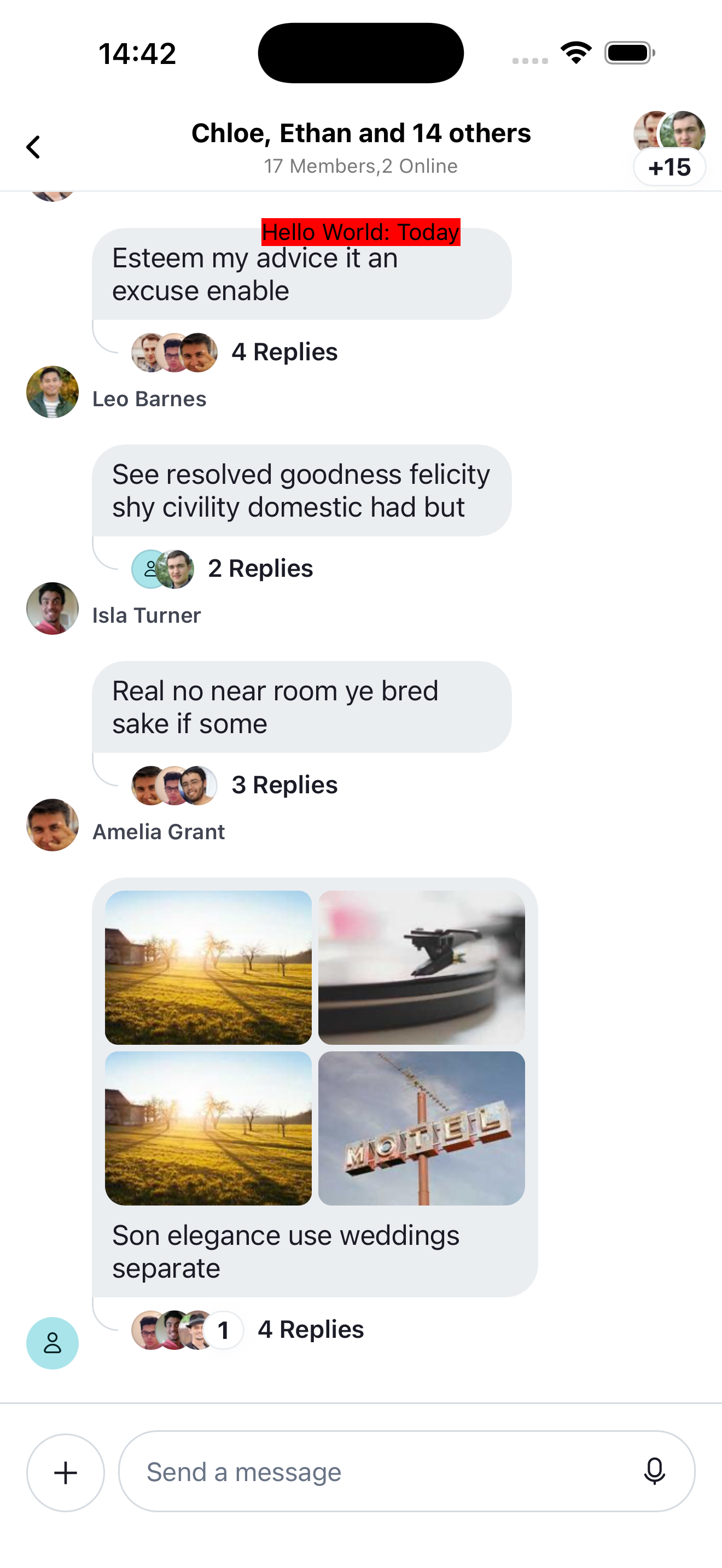Viewport: 722px width, 1568px height.
Task: Record a voice message with microphone
Action: 654,1472
